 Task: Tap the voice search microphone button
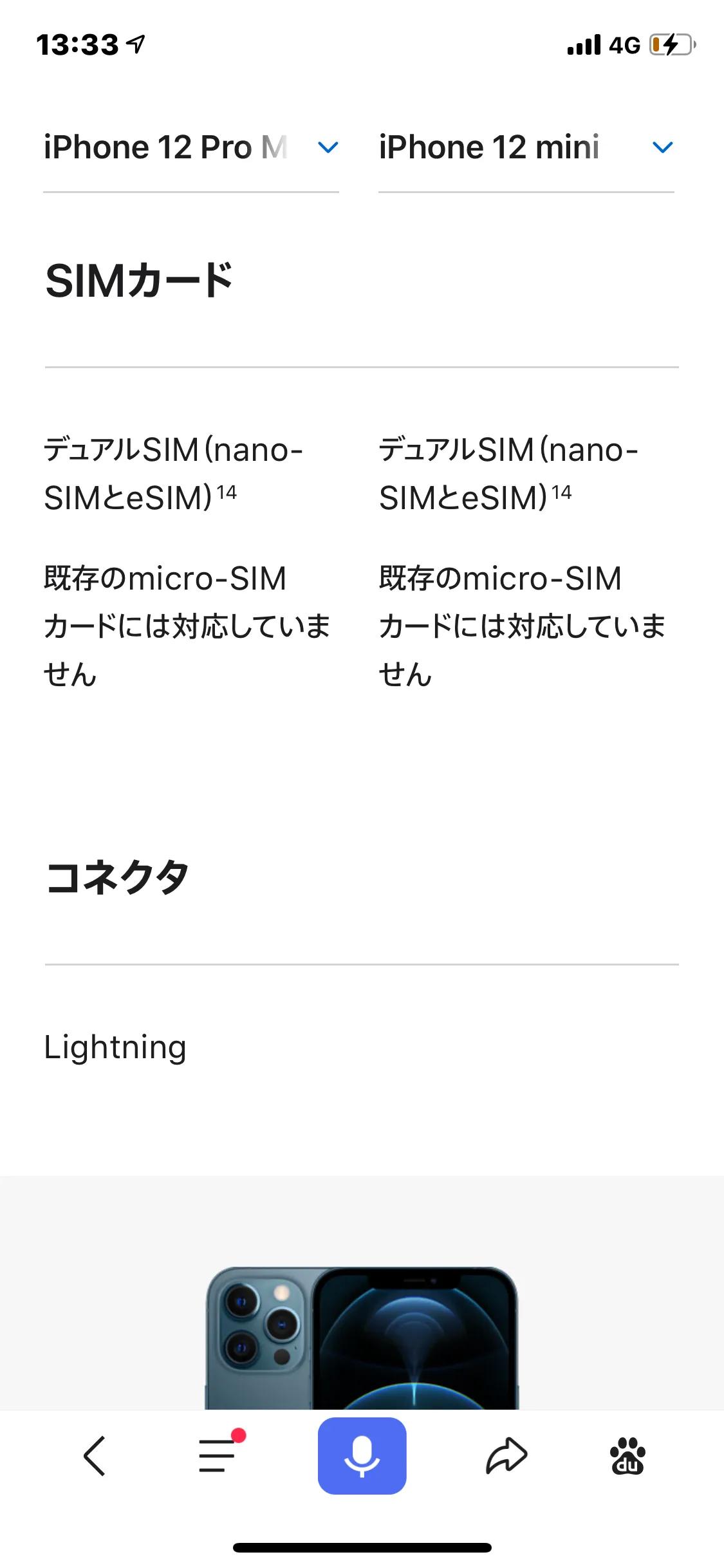362,1456
